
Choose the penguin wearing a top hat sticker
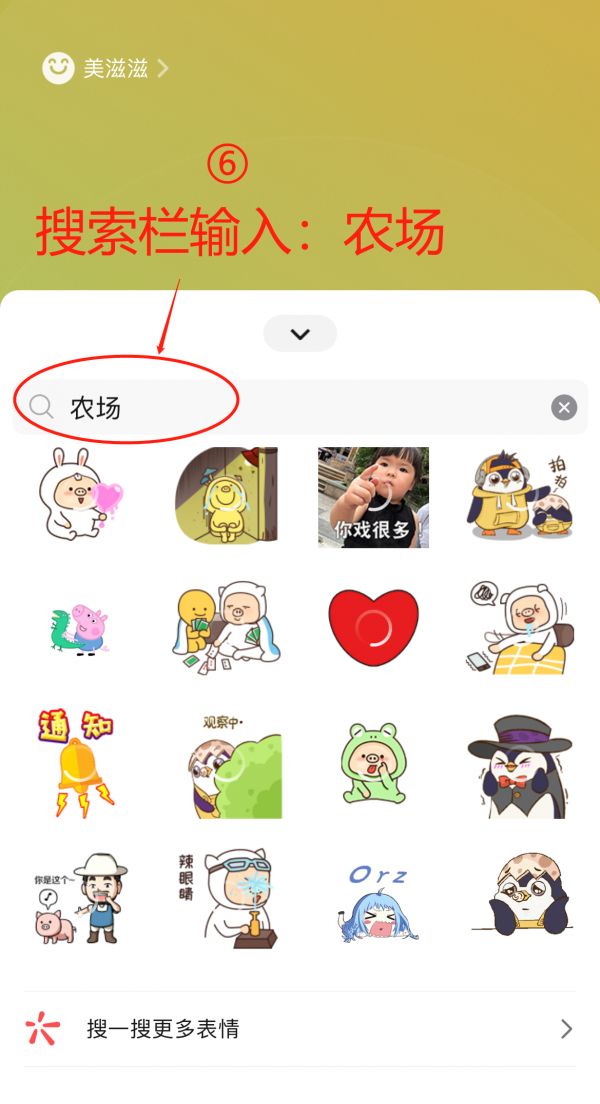(x=519, y=762)
